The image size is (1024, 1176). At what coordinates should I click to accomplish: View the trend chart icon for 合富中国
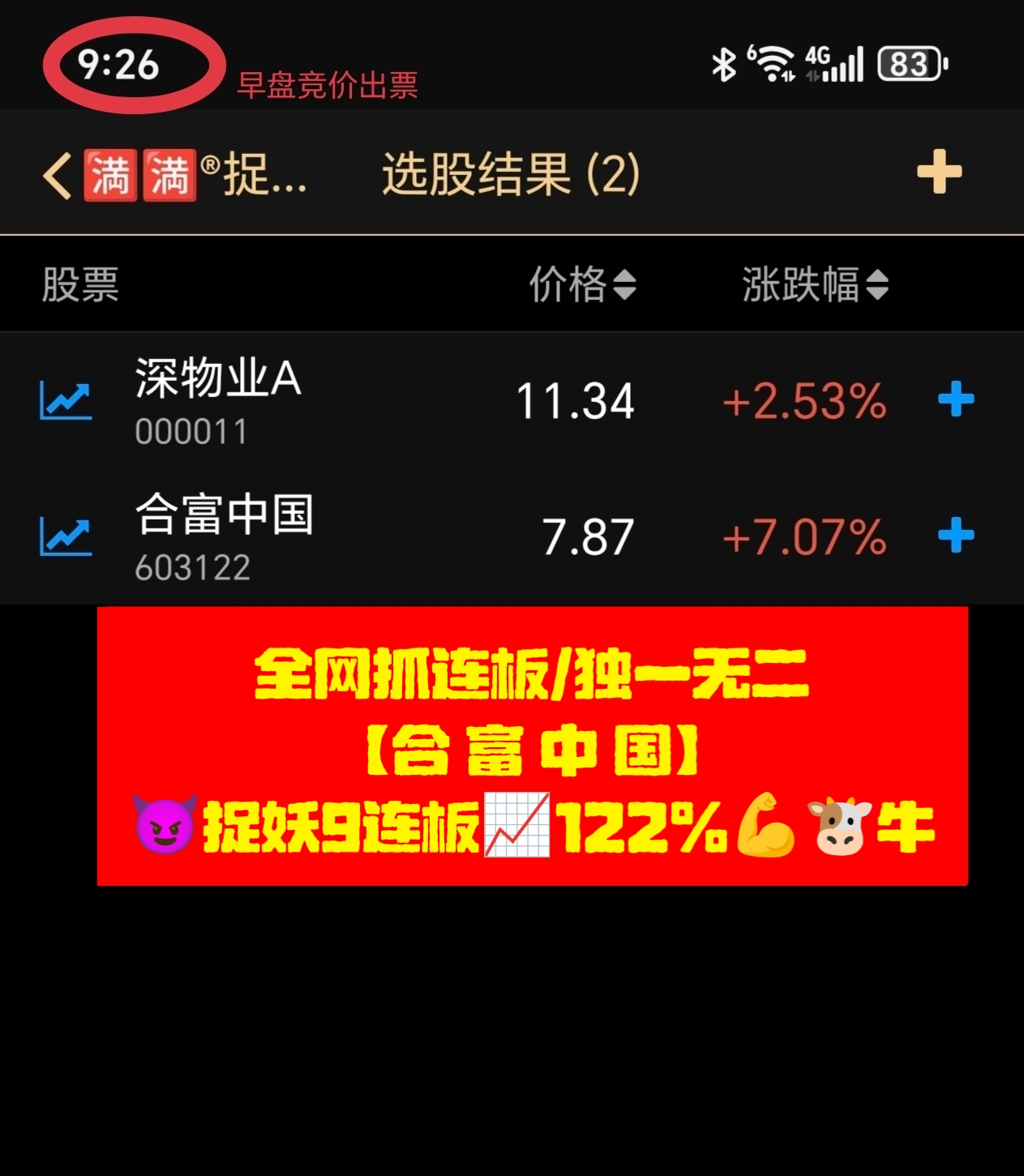pos(66,536)
